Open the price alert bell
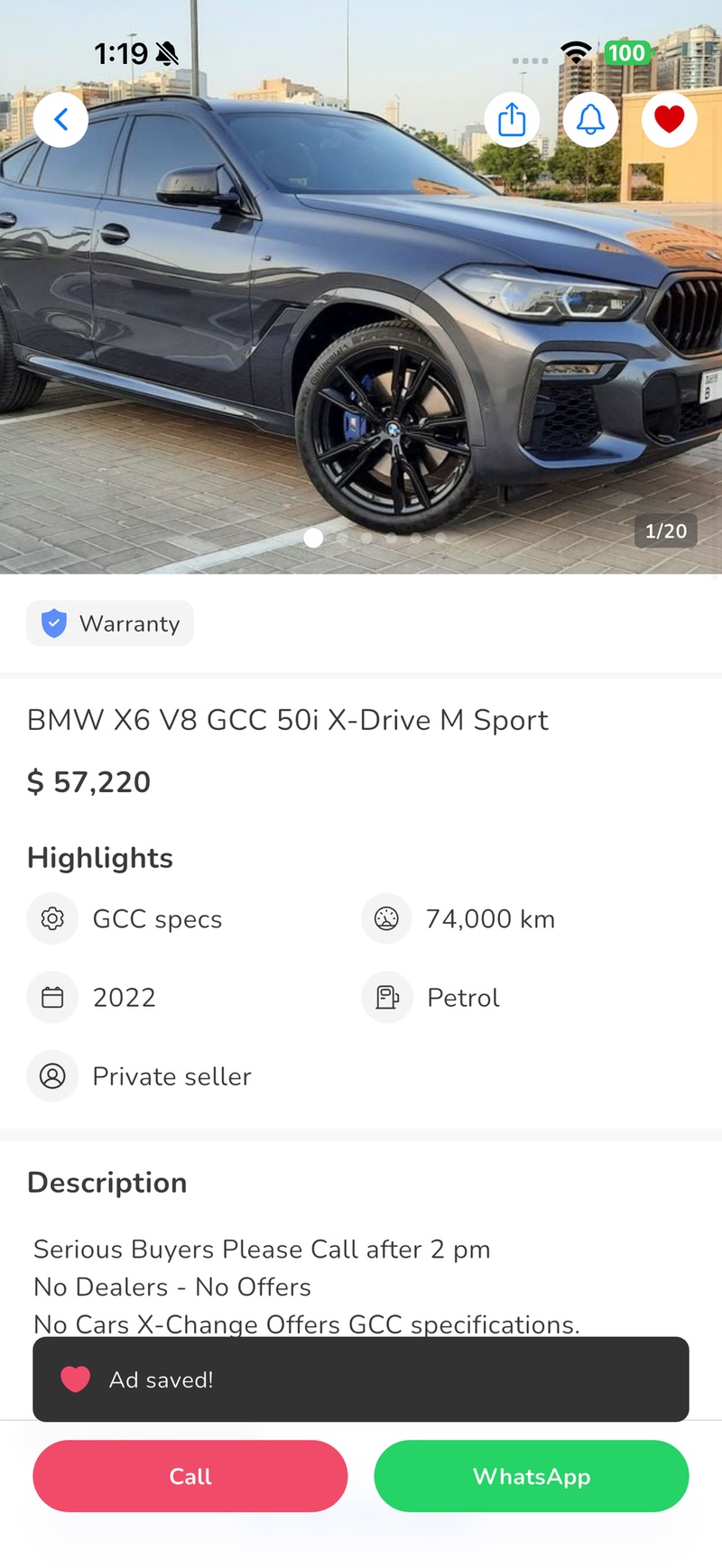This screenshot has height=1568, width=722. (590, 119)
